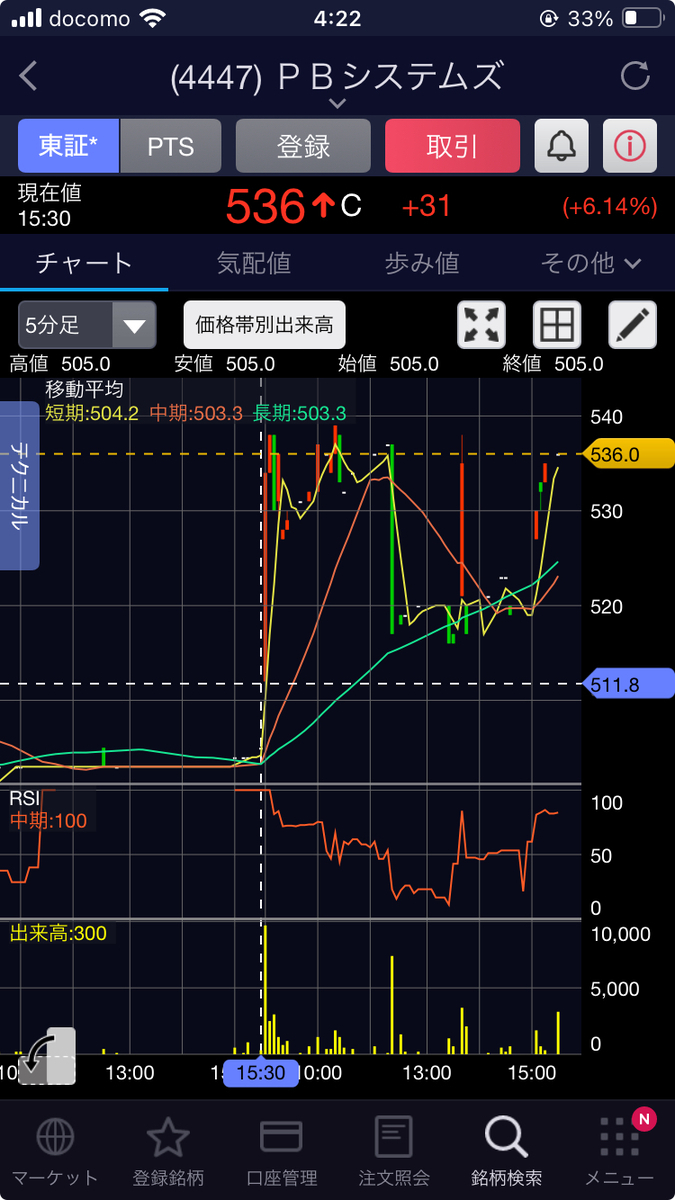This screenshot has width=675, height=1200.
Task: Open the テクニカル side panel
Action: [19, 485]
